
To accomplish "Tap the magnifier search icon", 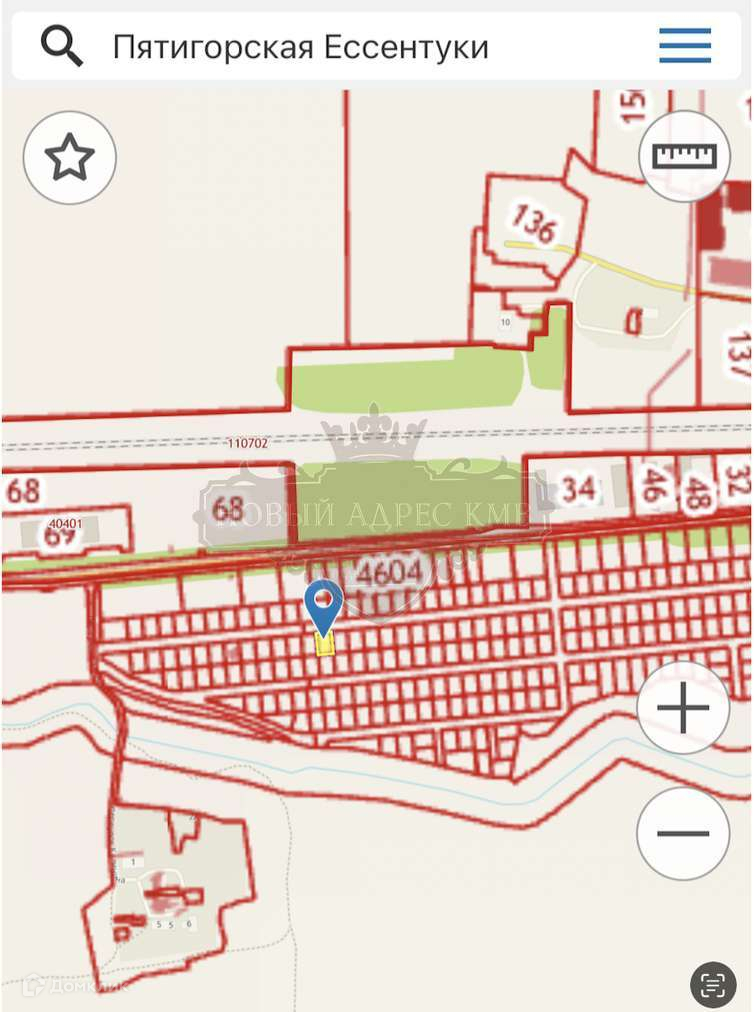I will coord(61,46).
